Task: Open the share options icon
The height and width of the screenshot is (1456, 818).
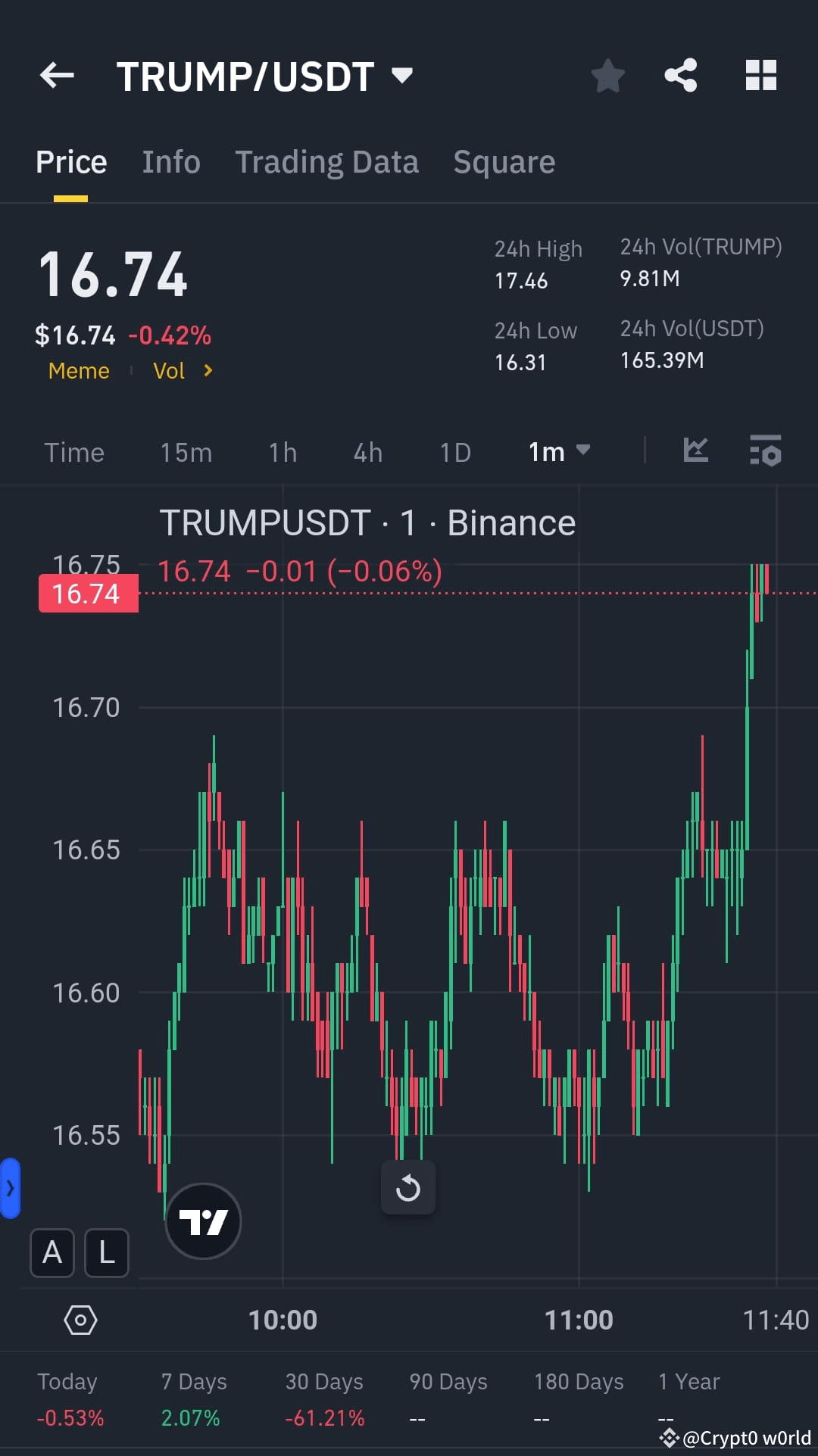Action: [x=680, y=75]
